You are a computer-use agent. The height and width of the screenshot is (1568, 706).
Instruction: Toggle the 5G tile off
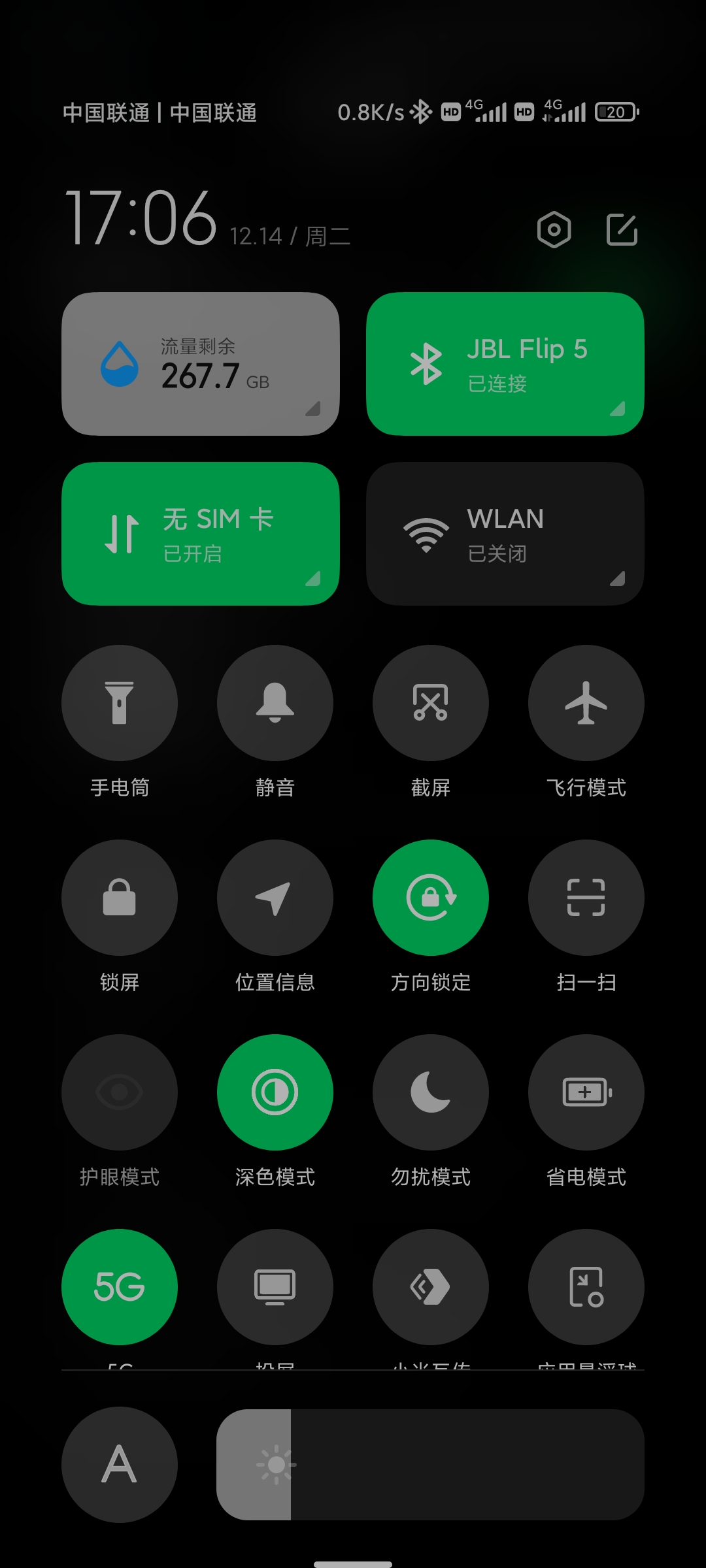[120, 1287]
